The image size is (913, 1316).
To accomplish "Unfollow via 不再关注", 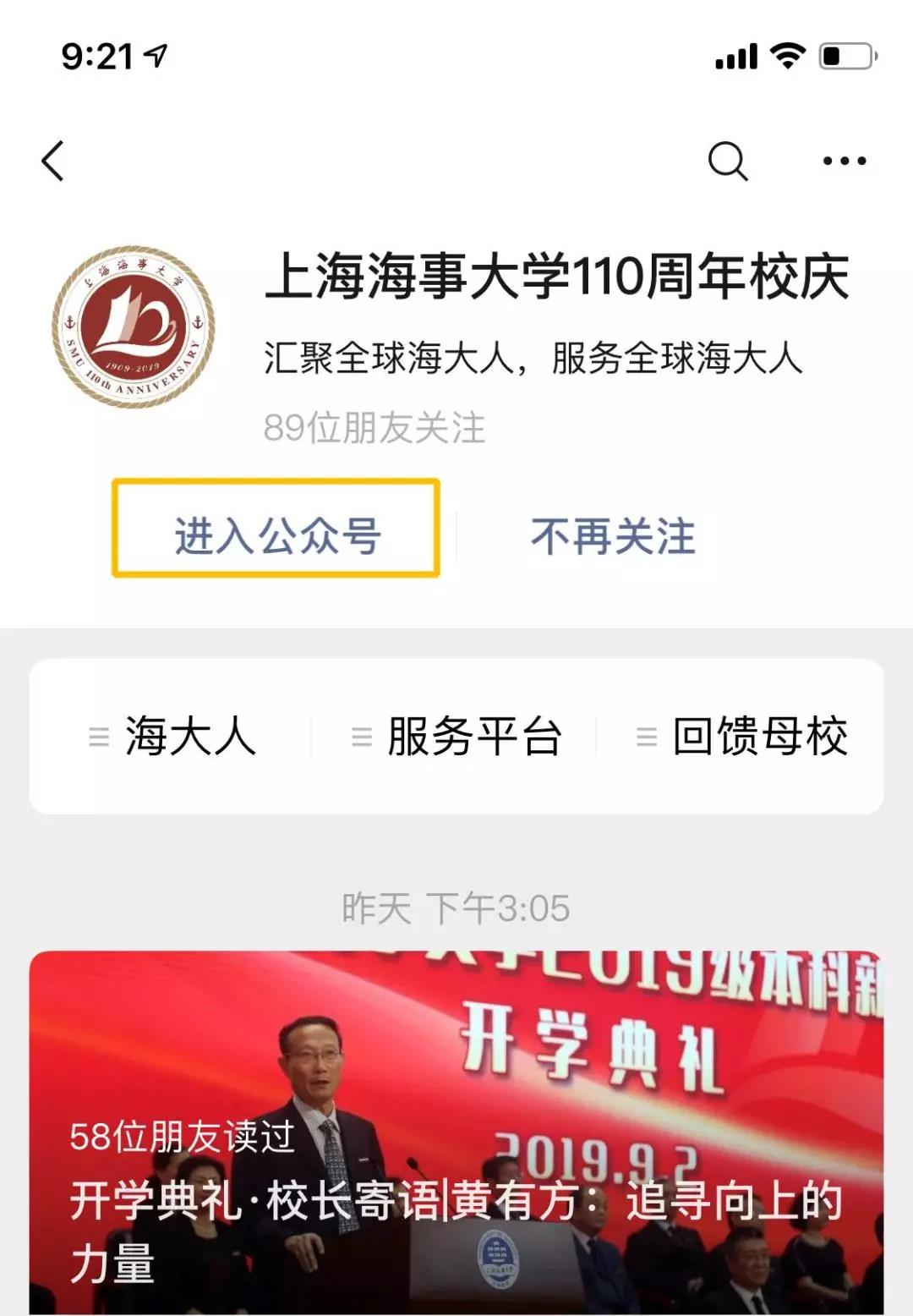I will point(613,536).
